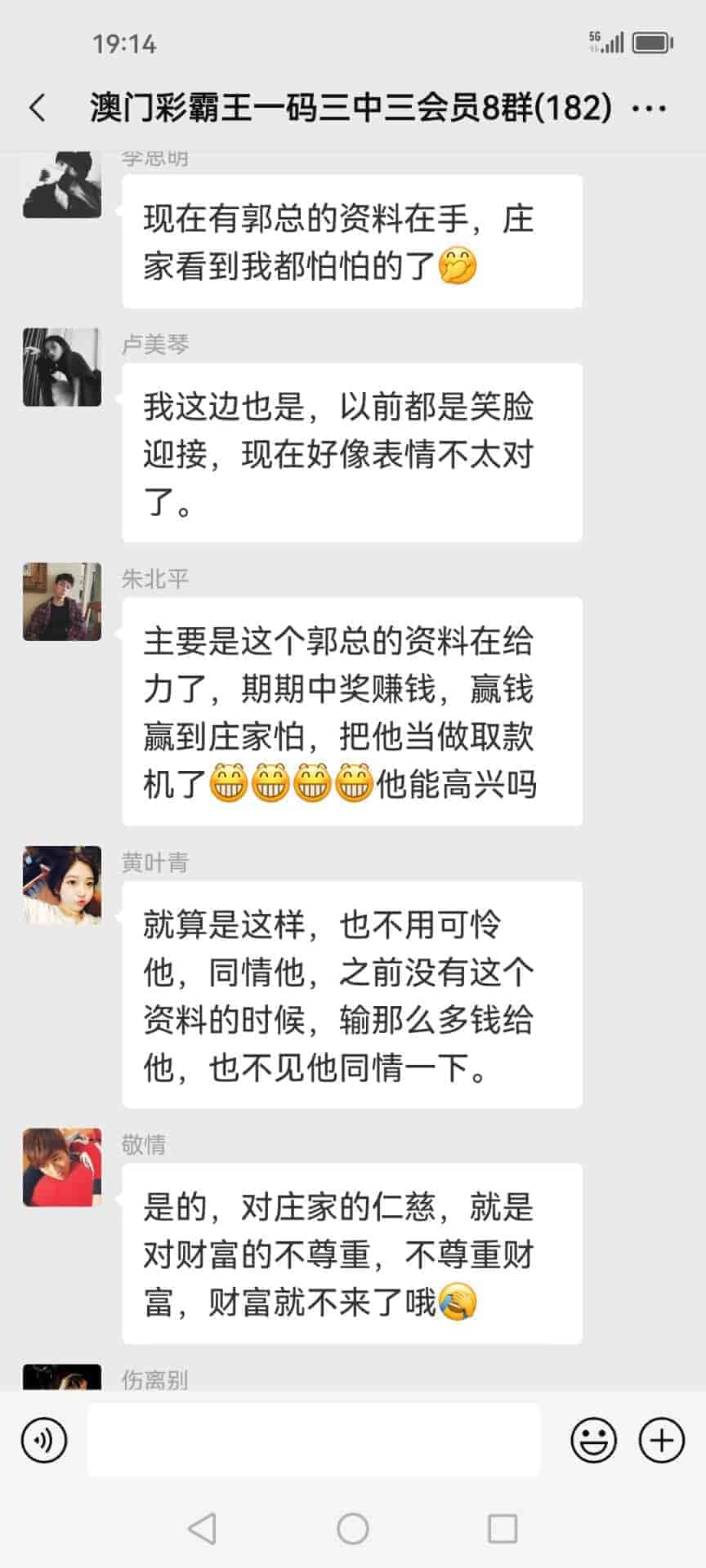The image size is (706, 1568).
Task: Open the recent apps overview
Action: click(x=502, y=1528)
